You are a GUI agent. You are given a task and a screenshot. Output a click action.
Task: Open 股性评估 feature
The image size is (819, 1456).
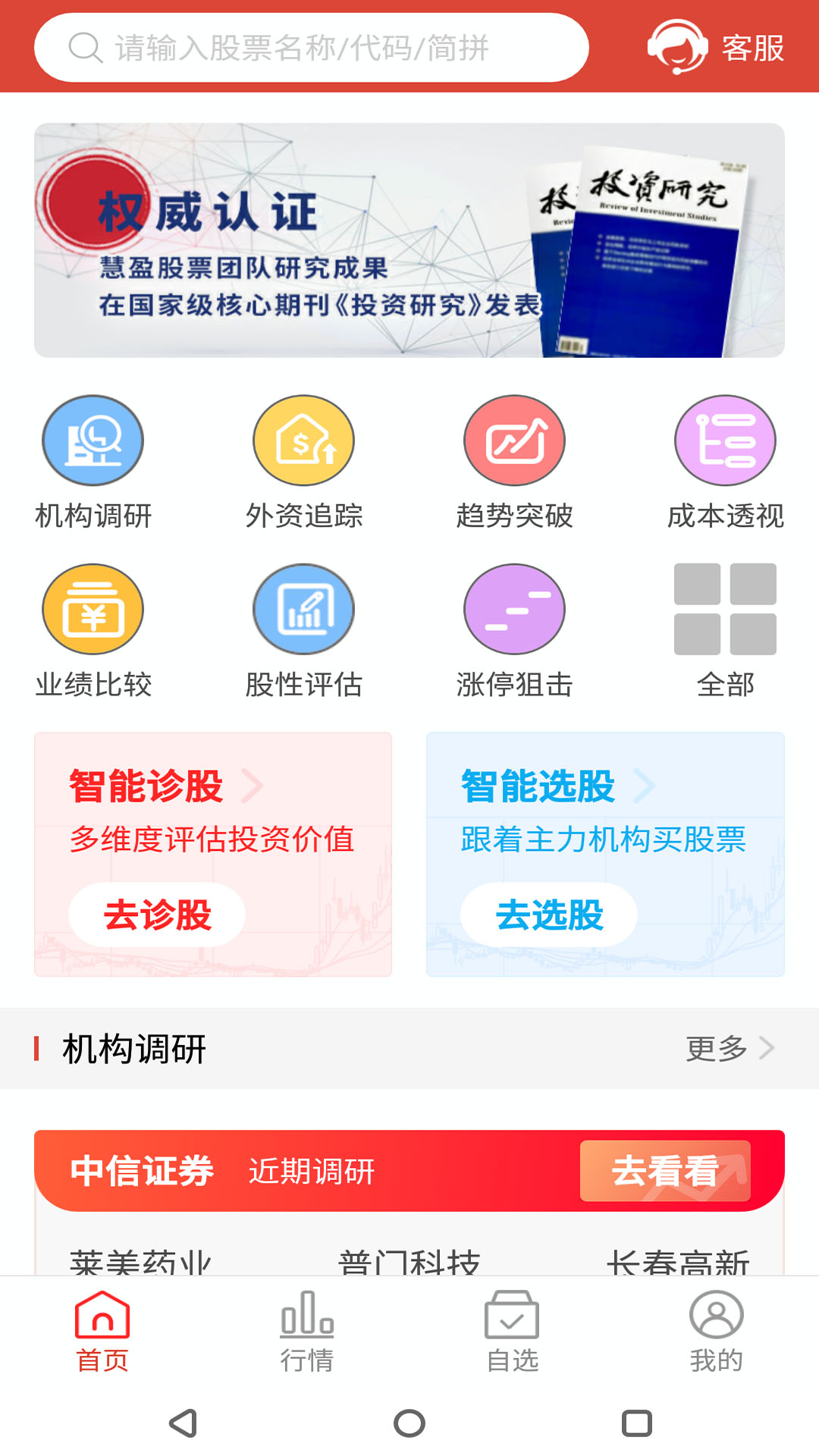coord(303,609)
